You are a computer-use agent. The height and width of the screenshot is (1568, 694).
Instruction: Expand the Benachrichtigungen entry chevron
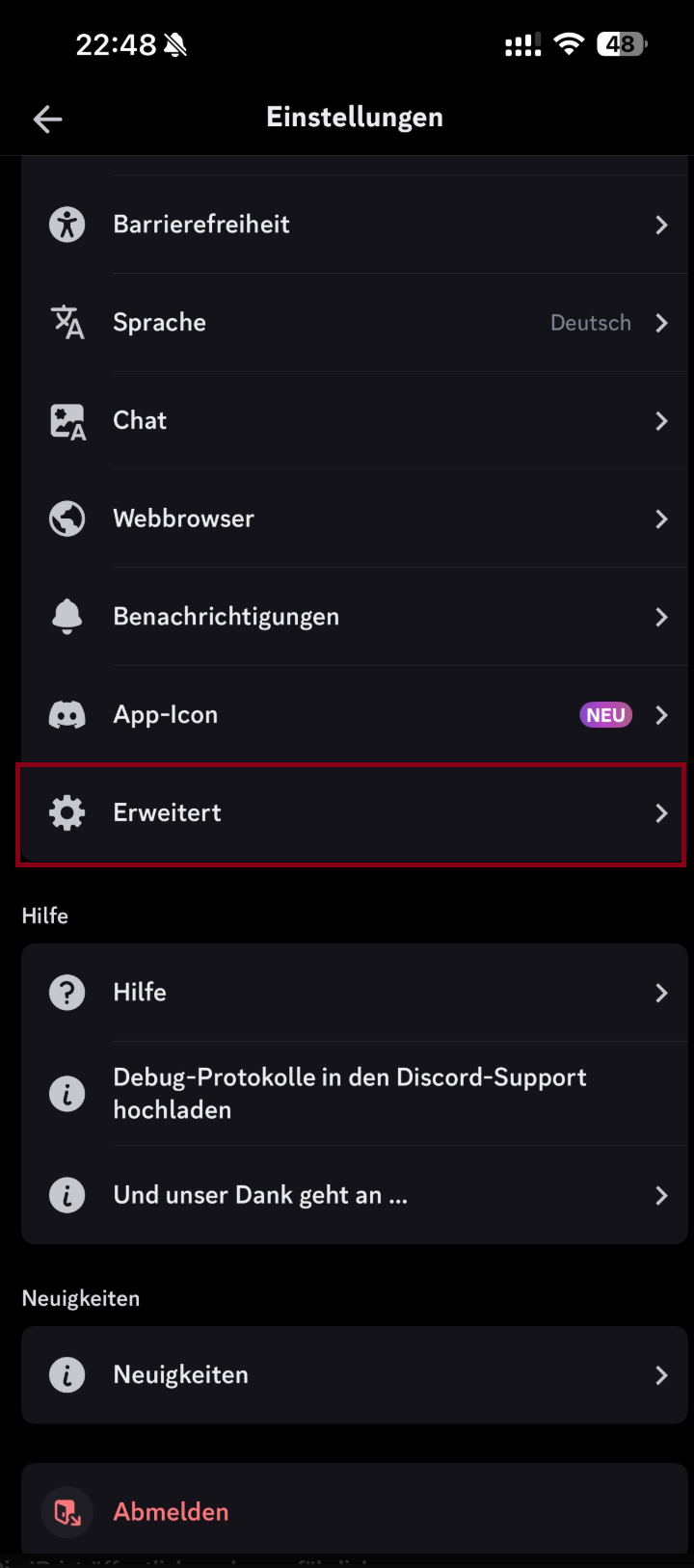click(x=662, y=617)
